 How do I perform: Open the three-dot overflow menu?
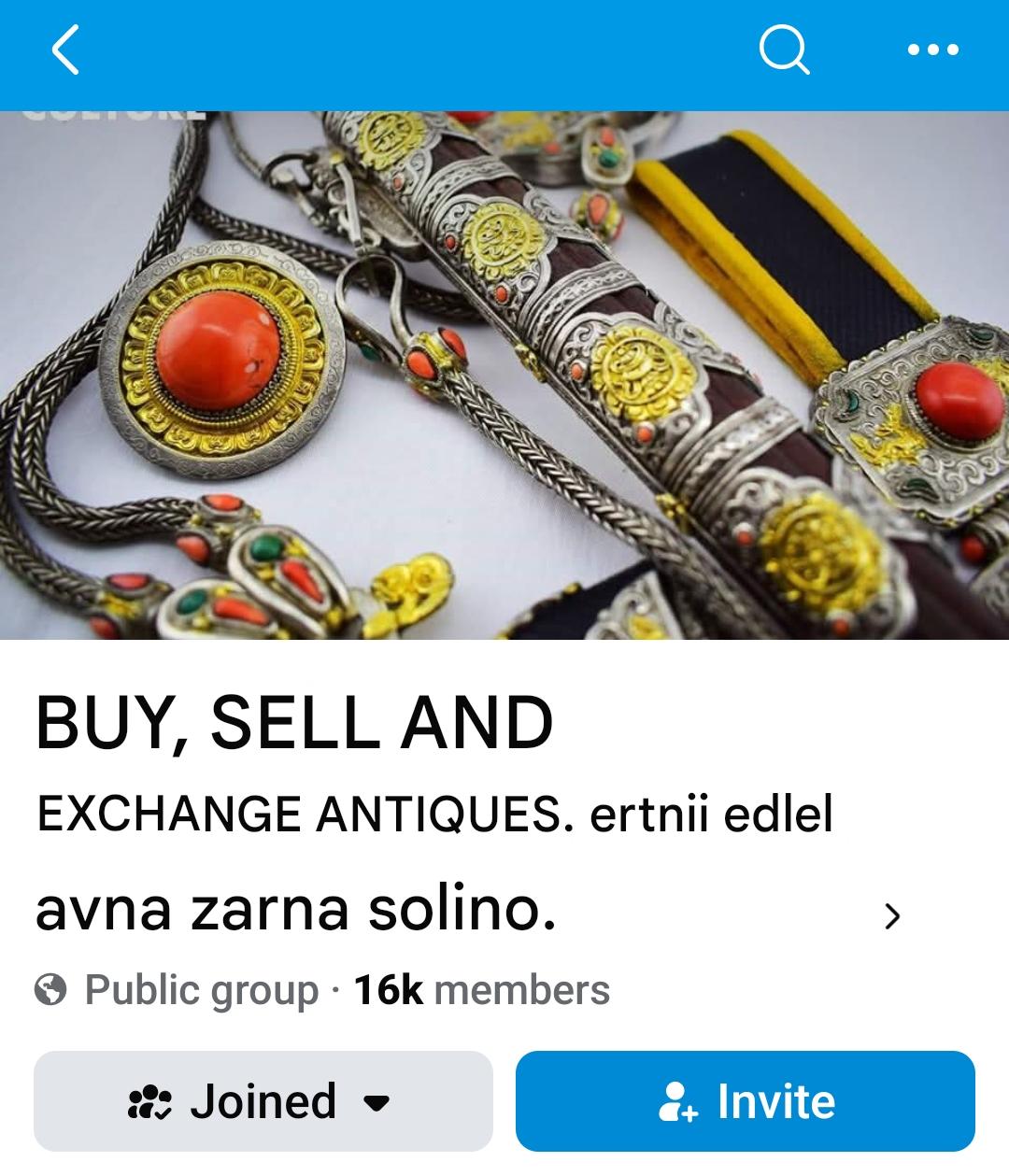tap(932, 50)
